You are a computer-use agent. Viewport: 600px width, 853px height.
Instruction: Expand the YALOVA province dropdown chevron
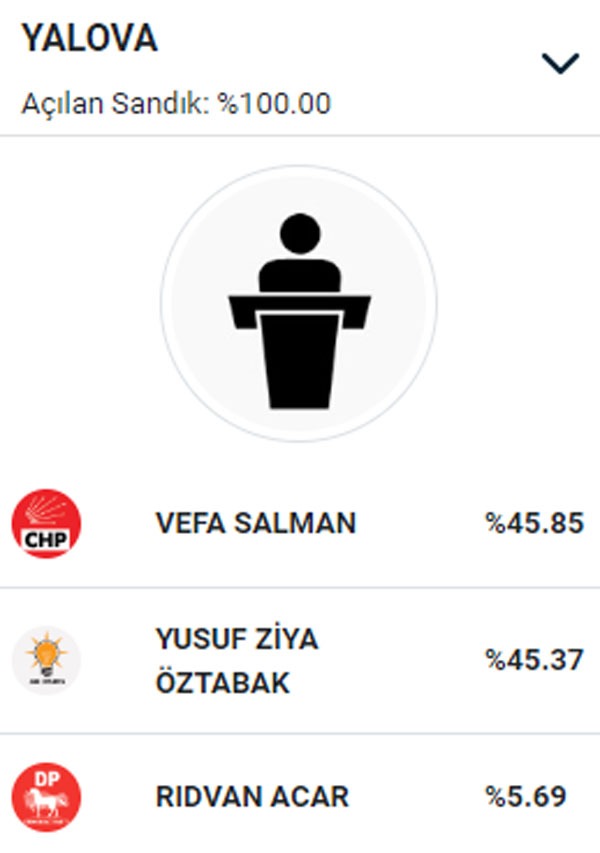point(559,64)
